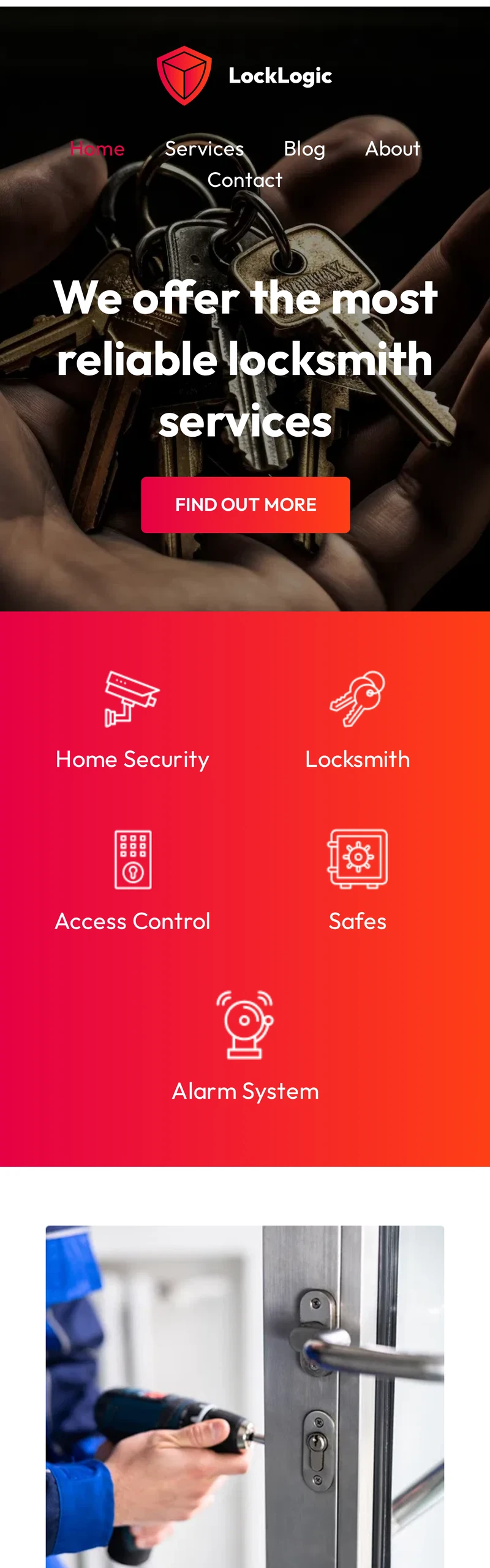Open the Contact page

tap(244, 180)
